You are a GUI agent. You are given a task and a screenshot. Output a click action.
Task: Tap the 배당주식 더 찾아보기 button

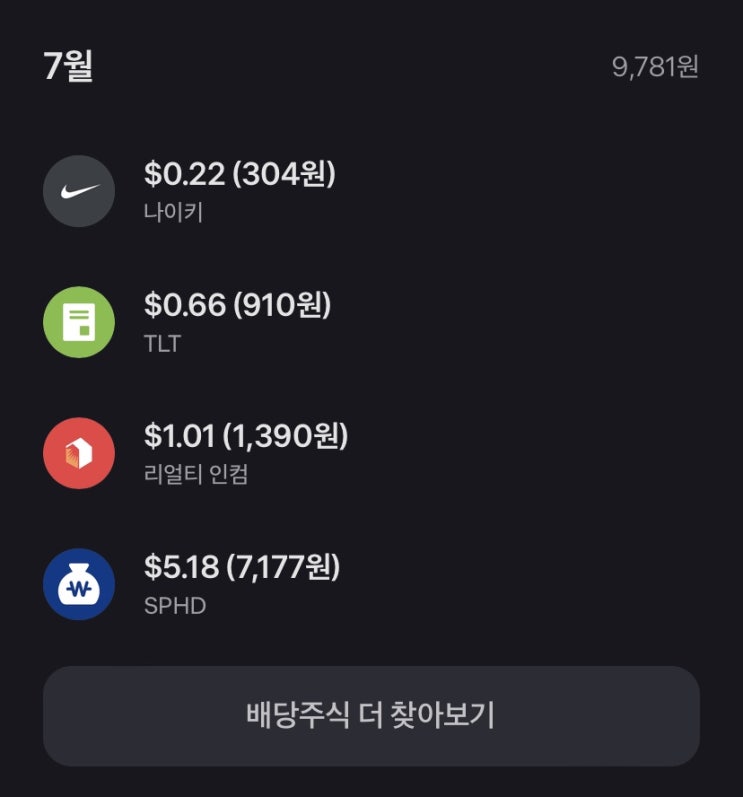tap(371, 716)
